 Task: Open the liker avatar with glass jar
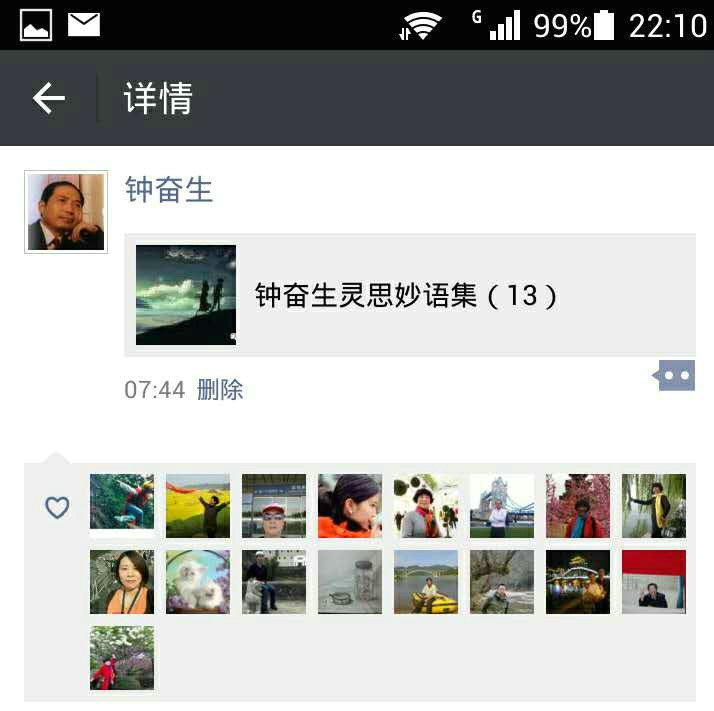(350, 581)
